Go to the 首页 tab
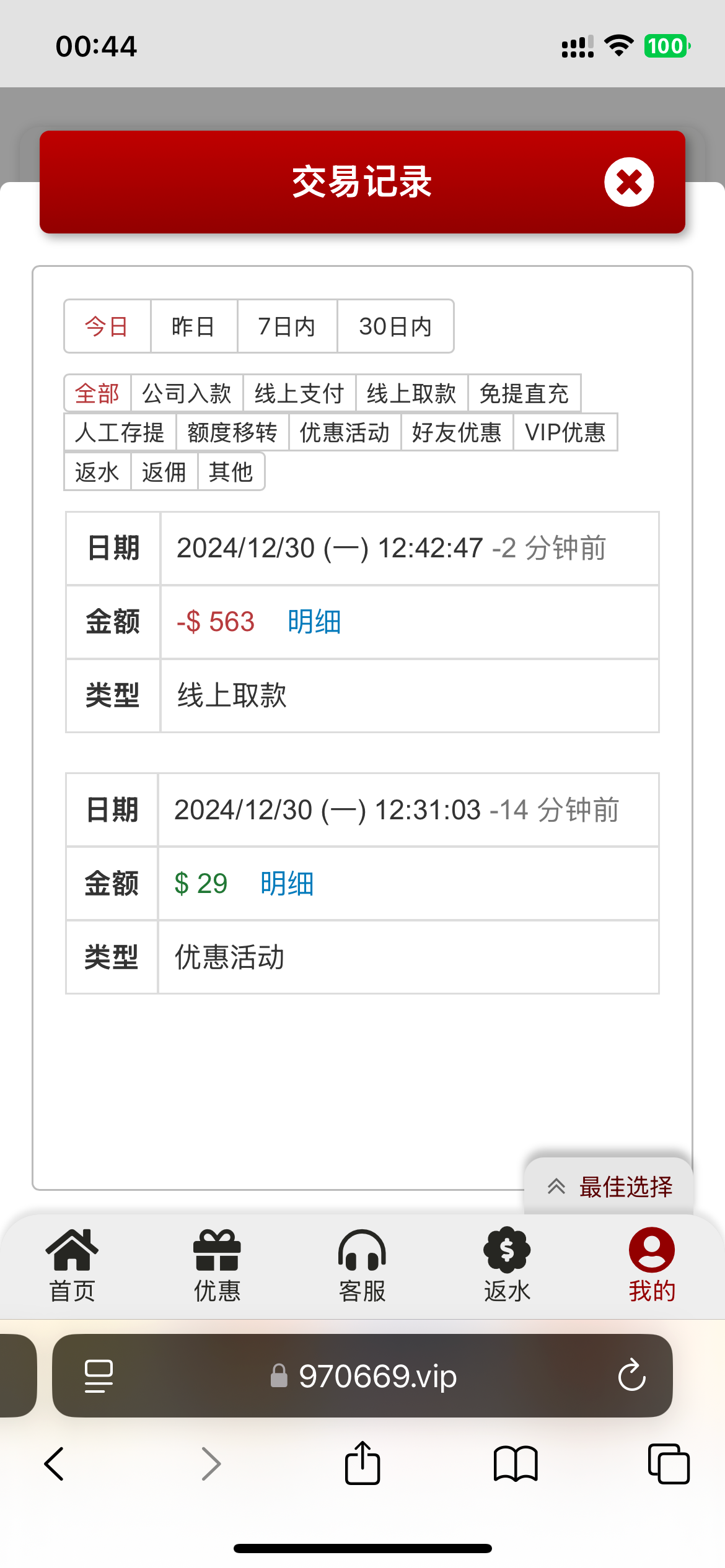 tap(72, 1266)
